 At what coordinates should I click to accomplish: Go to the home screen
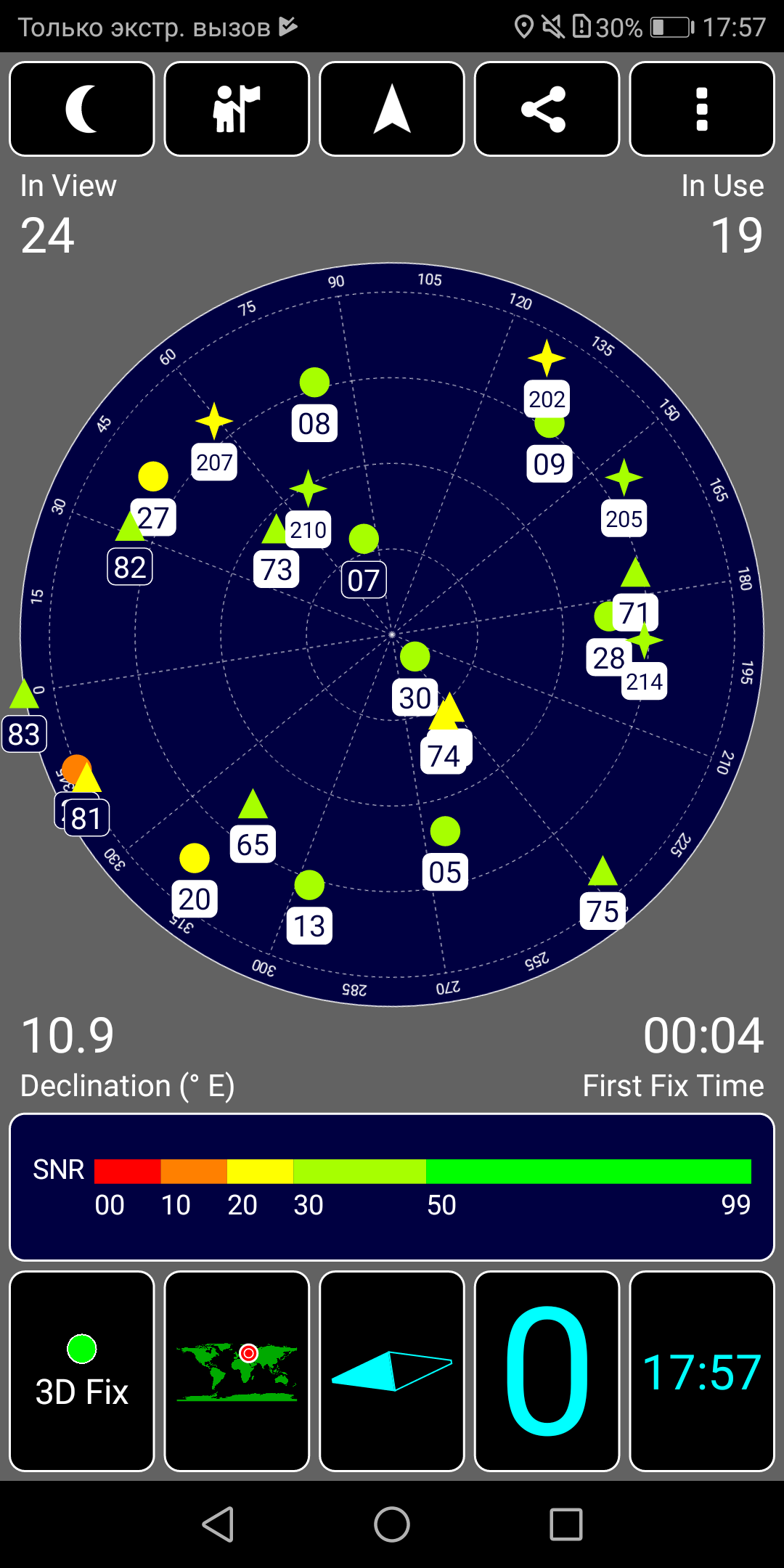[x=392, y=1524]
